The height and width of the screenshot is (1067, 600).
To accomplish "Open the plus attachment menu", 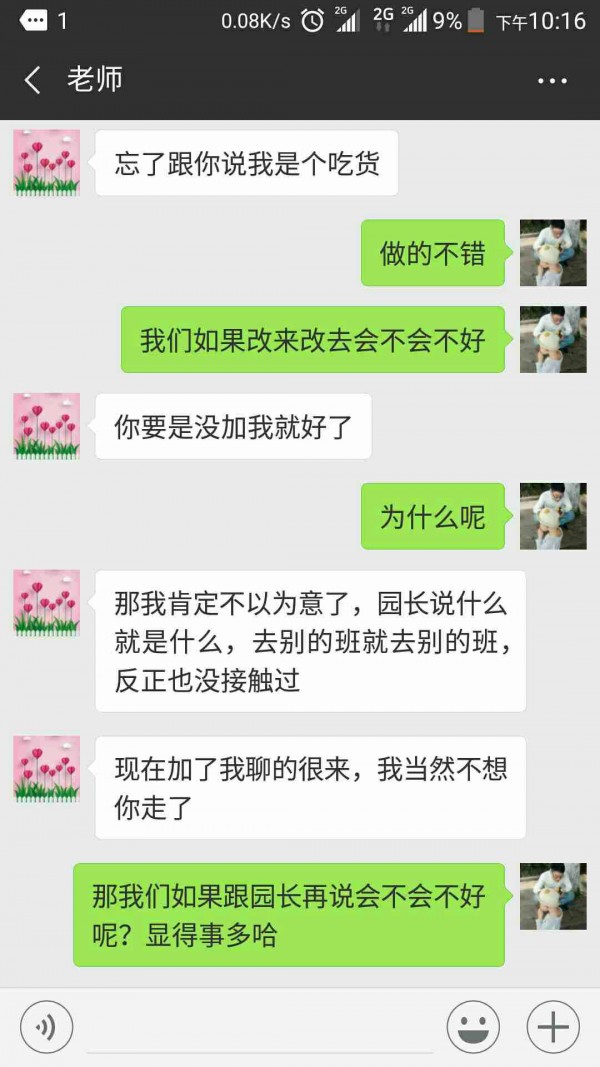I will pos(553,1026).
